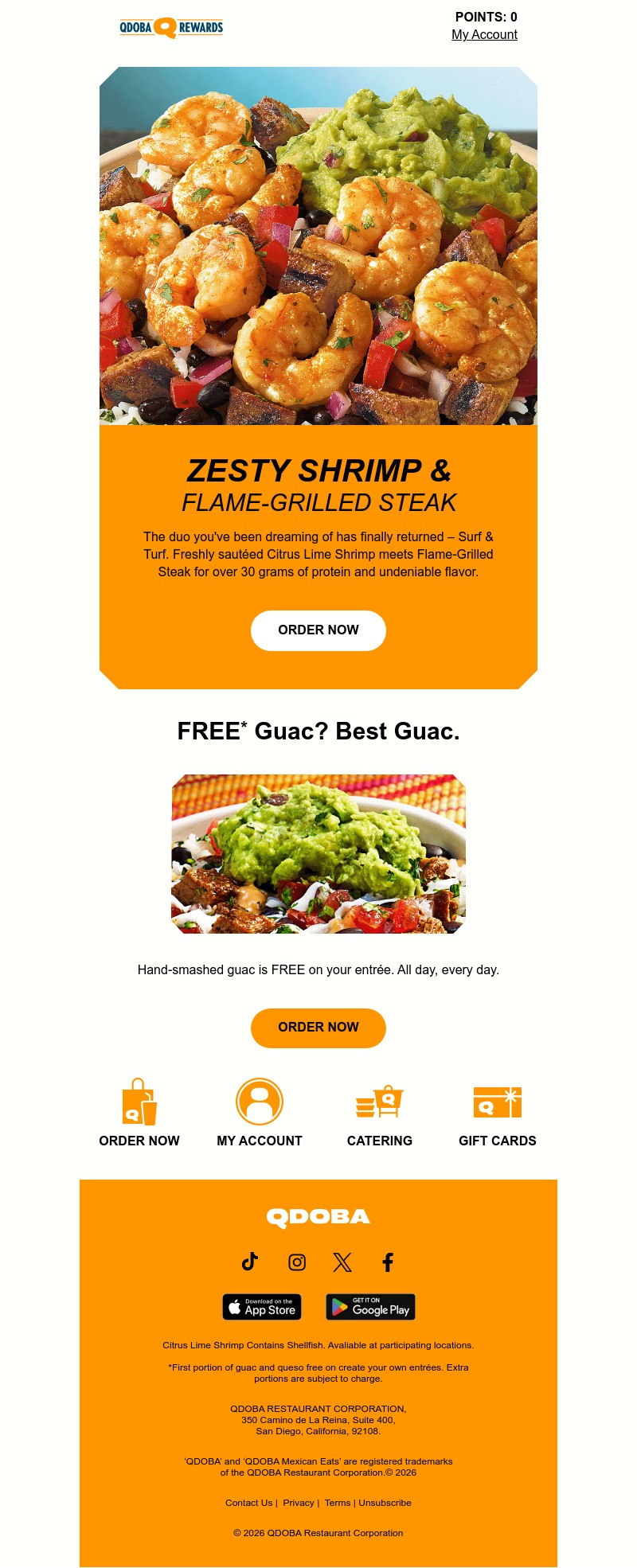Click the QDOBA Rewards logo
Screen dimensions: 637x1568
pos(170,26)
